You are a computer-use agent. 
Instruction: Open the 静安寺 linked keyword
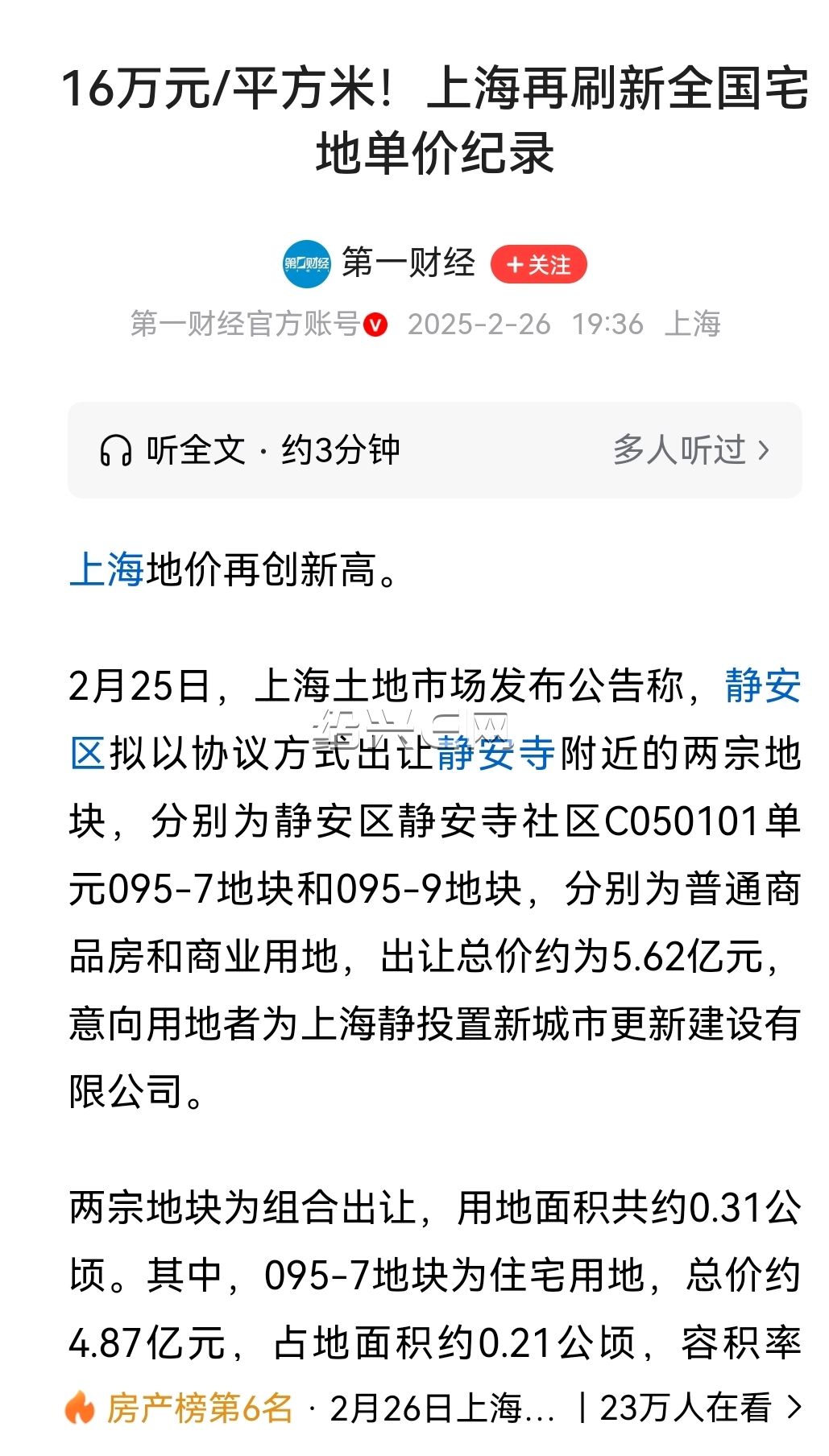[495, 754]
